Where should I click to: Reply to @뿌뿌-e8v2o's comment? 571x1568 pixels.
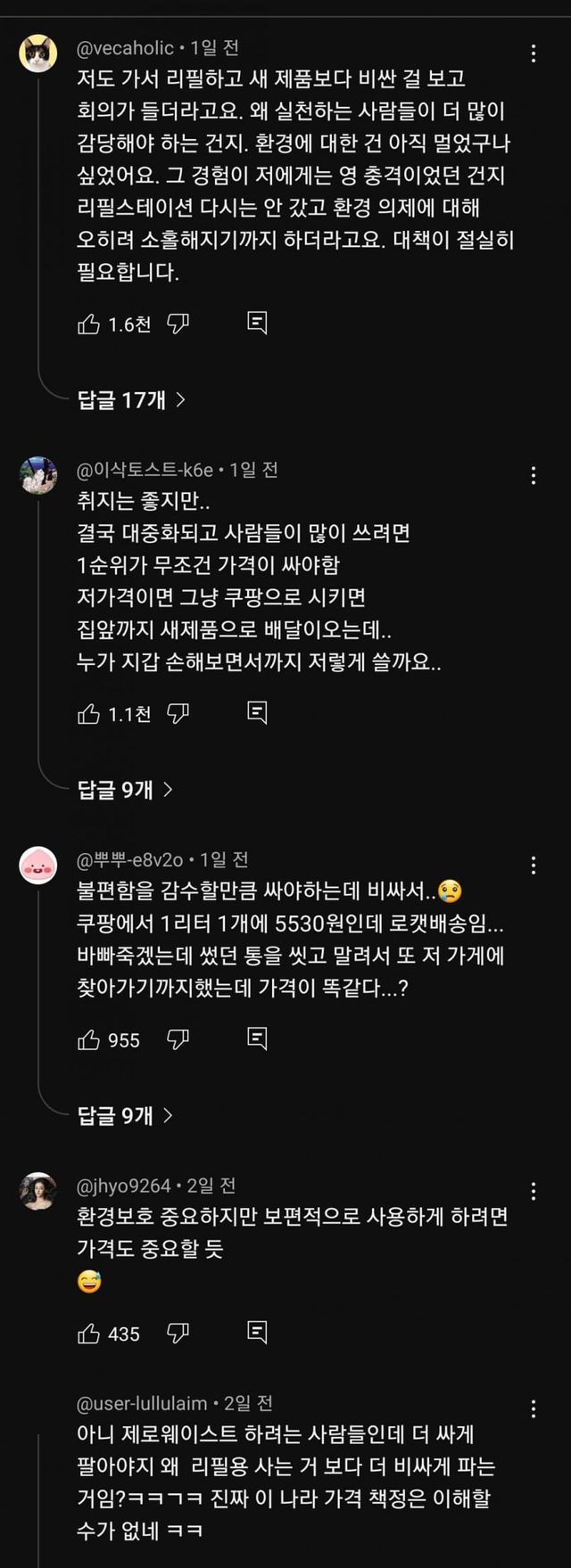[257, 1038]
